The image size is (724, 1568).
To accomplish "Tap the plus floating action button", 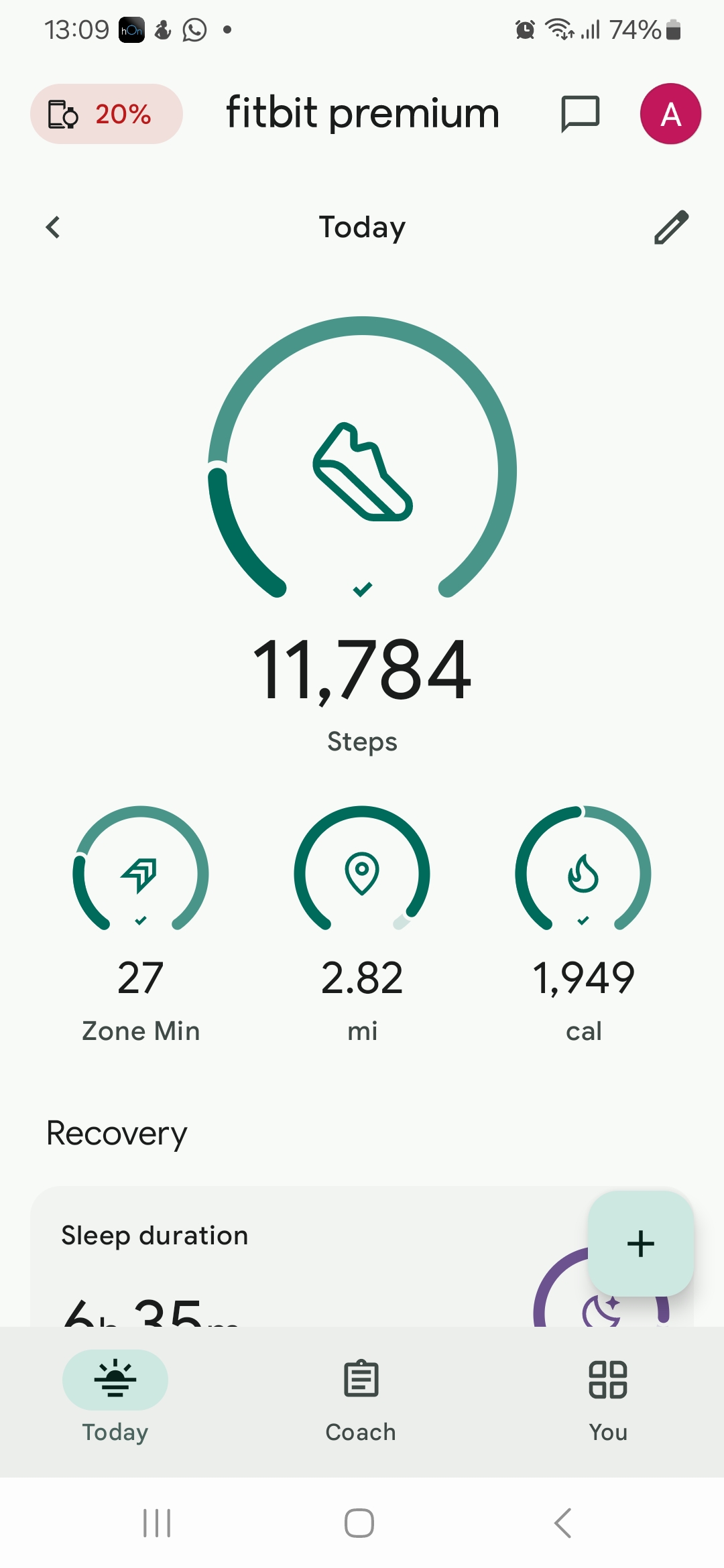I will (x=640, y=1244).
